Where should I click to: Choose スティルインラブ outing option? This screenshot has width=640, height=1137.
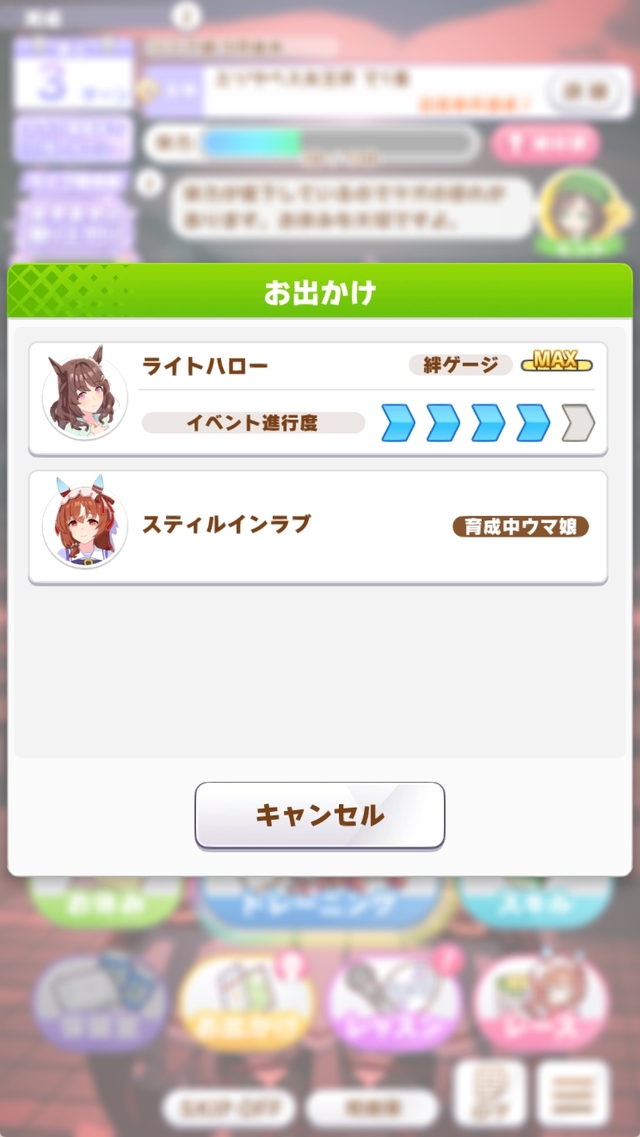(x=318, y=526)
